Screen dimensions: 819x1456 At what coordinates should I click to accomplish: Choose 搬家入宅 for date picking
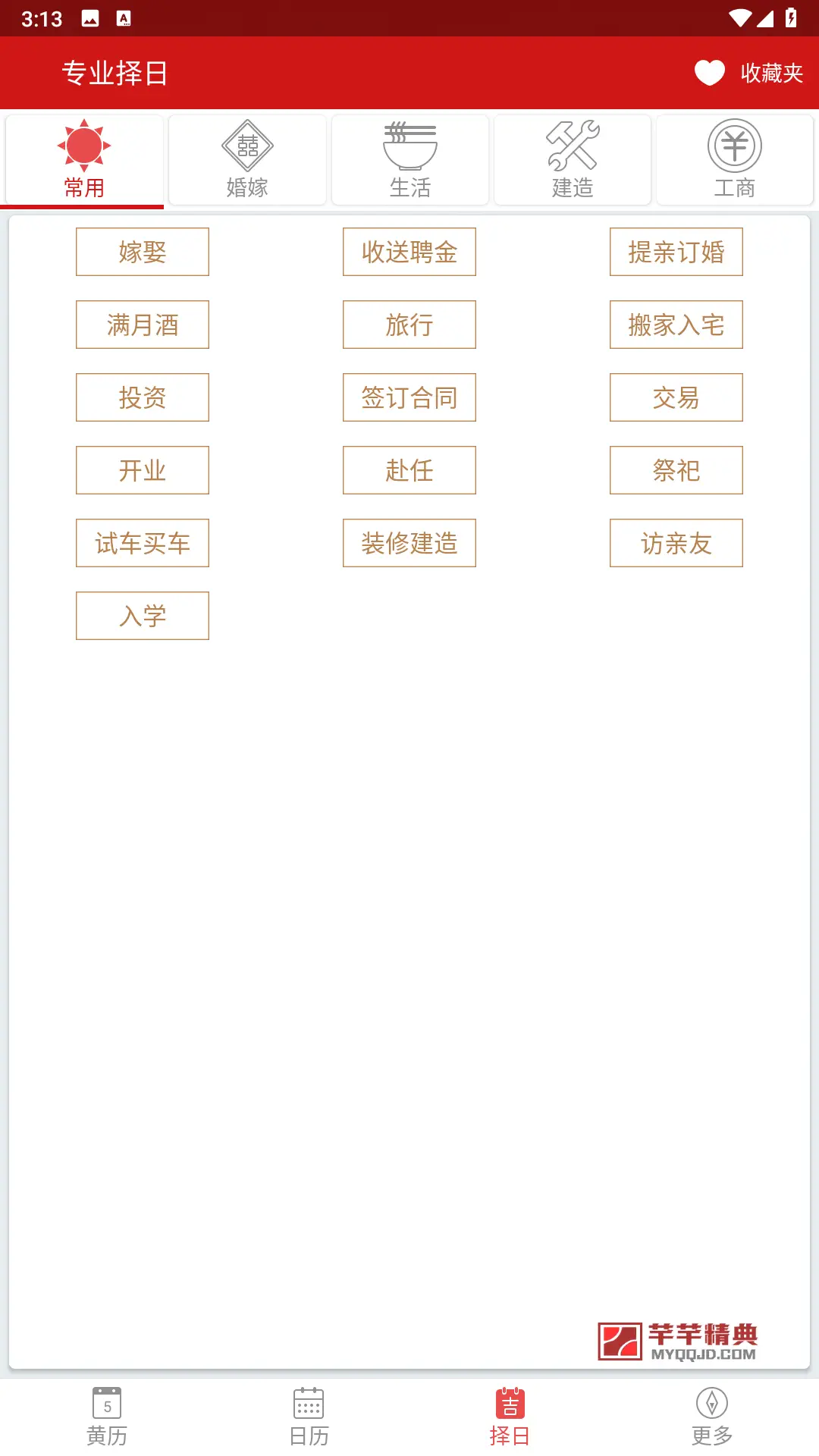[x=676, y=325]
